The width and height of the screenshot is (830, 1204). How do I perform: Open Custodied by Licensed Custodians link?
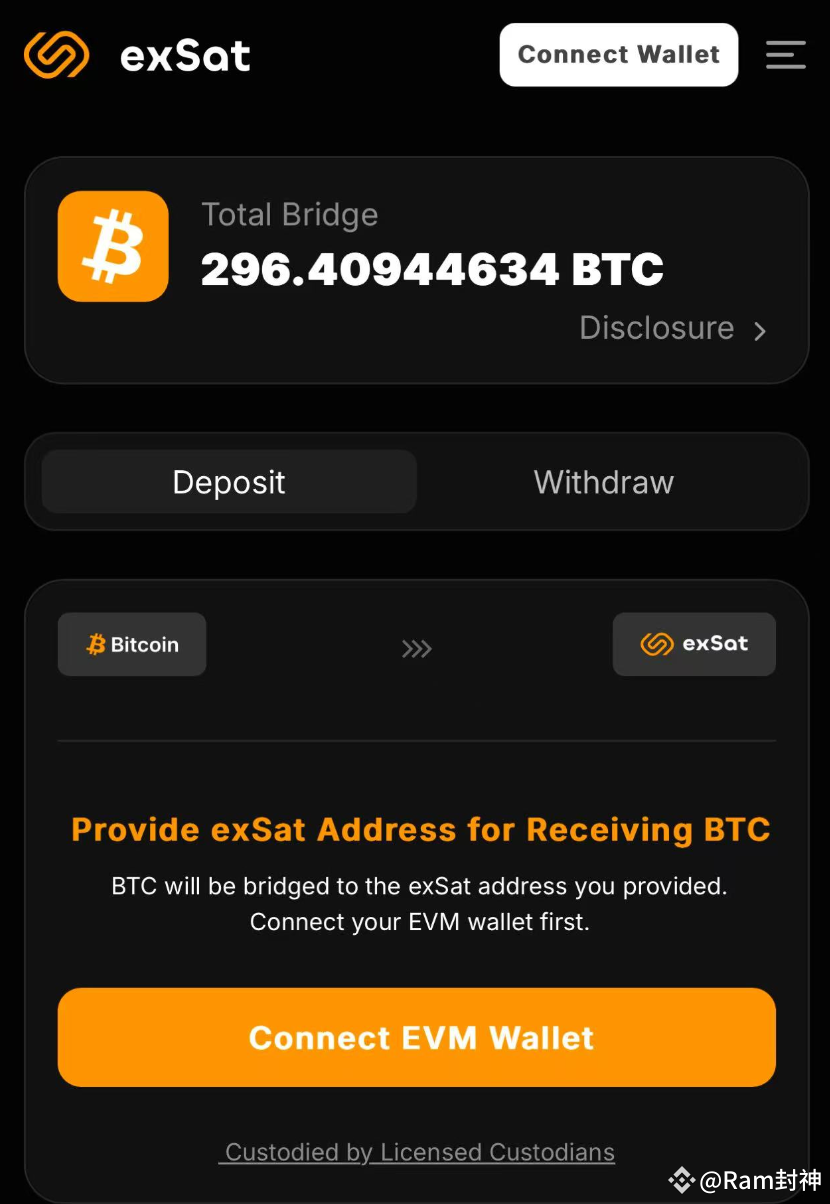[x=417, y=1152]
